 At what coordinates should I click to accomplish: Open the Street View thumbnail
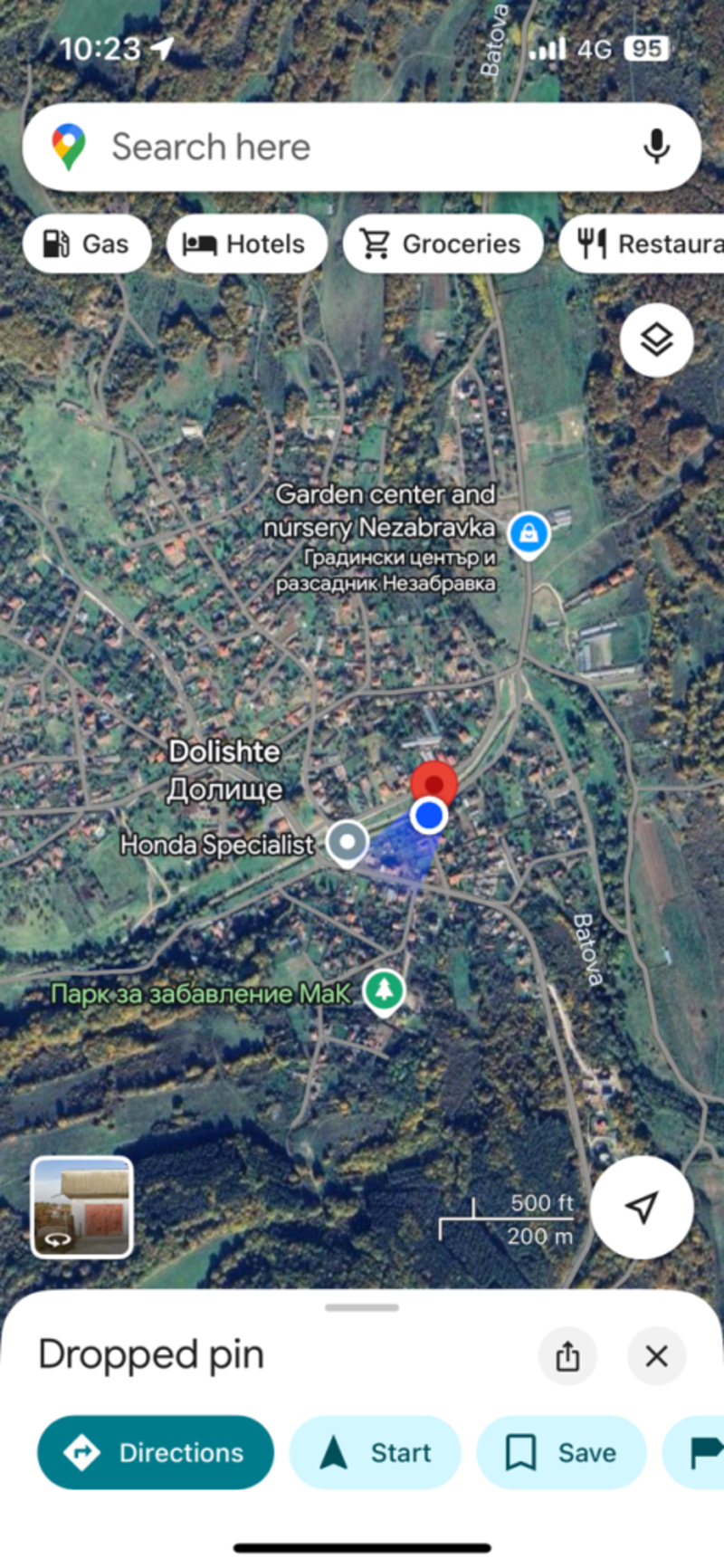coord(82,1207)
